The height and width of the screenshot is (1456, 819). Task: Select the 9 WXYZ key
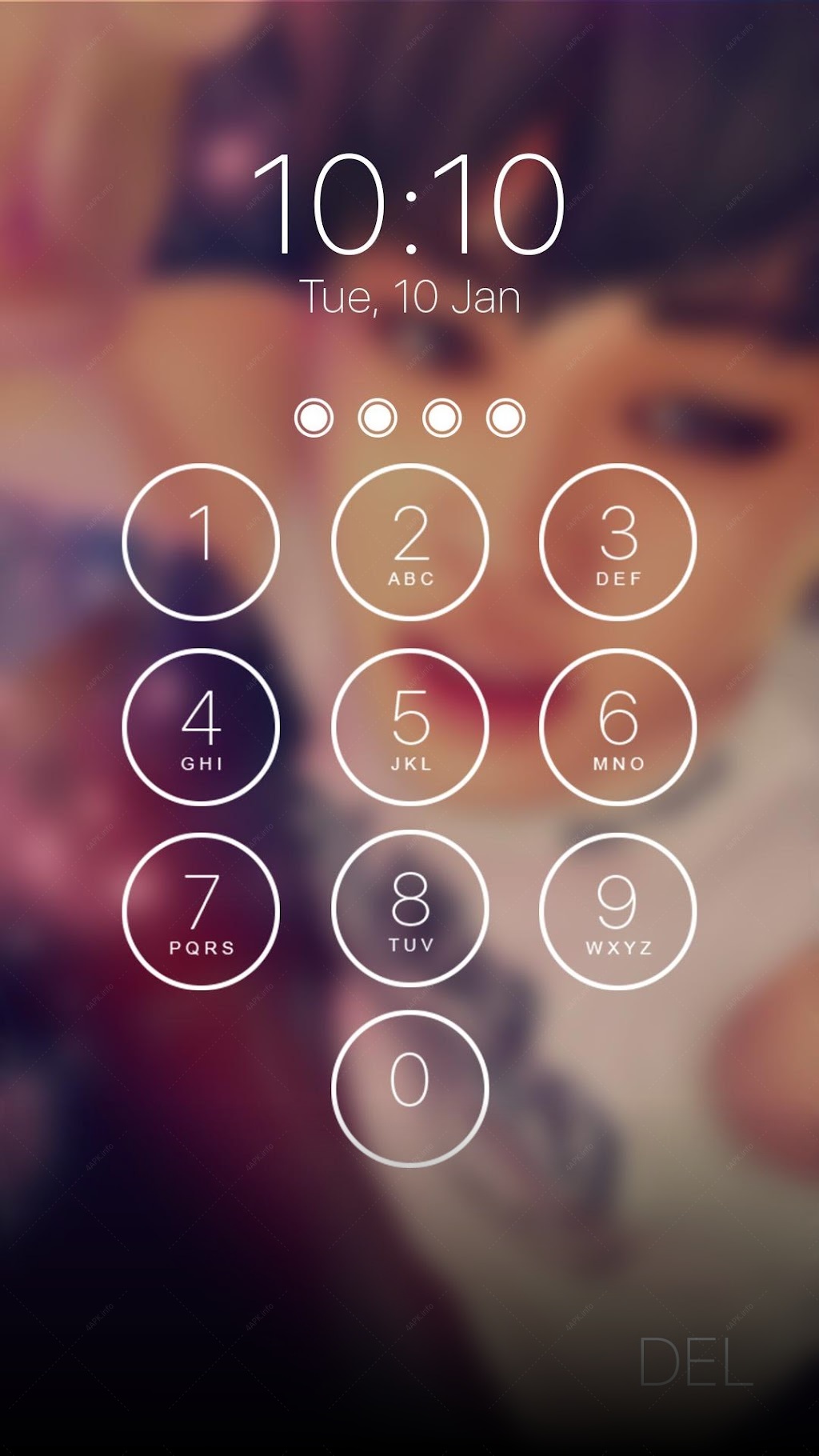coord(617,910)
